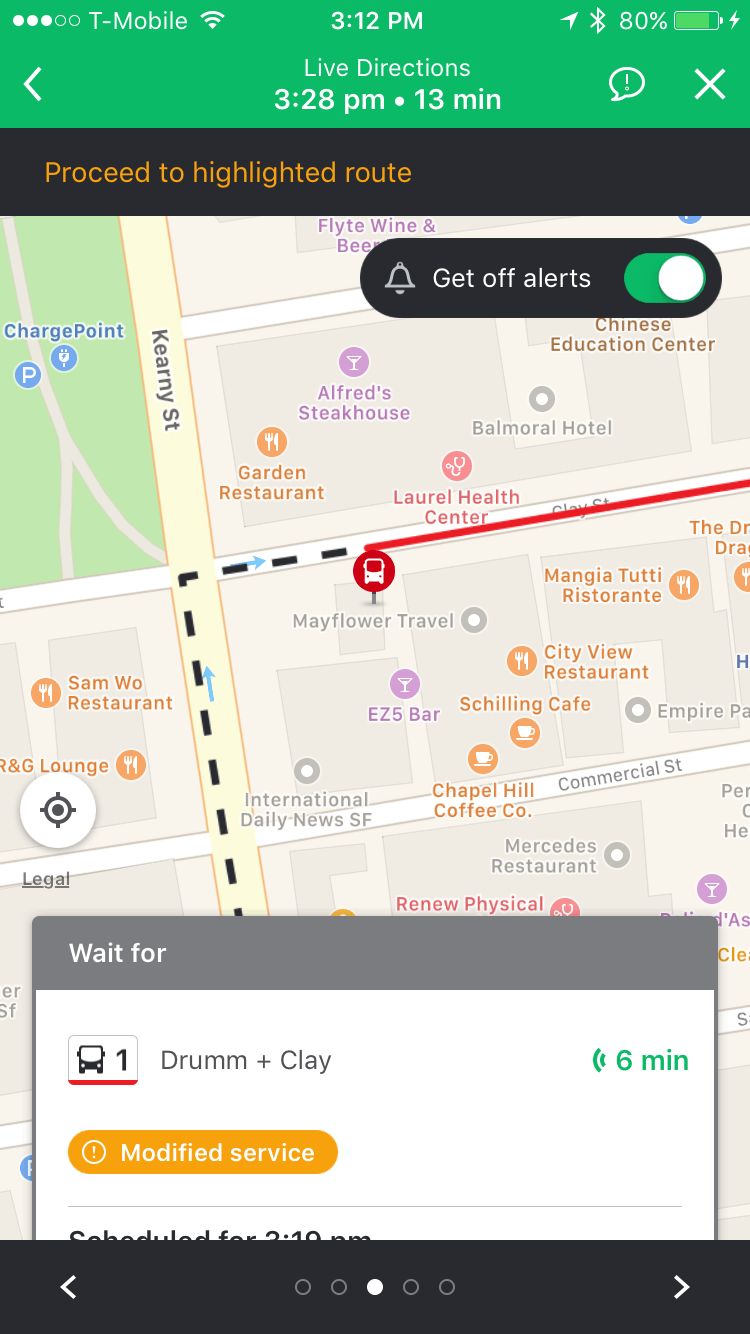Tap the Schilling Cafe coffee icon
This screenshot has height=1334, width=750.
[525, 733]
